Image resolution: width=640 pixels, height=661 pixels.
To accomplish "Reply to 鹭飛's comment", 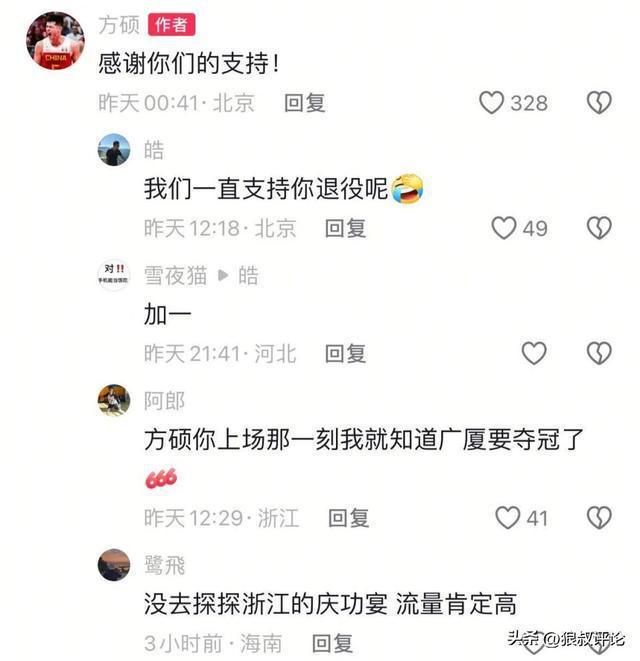I will tap(333, 642).
